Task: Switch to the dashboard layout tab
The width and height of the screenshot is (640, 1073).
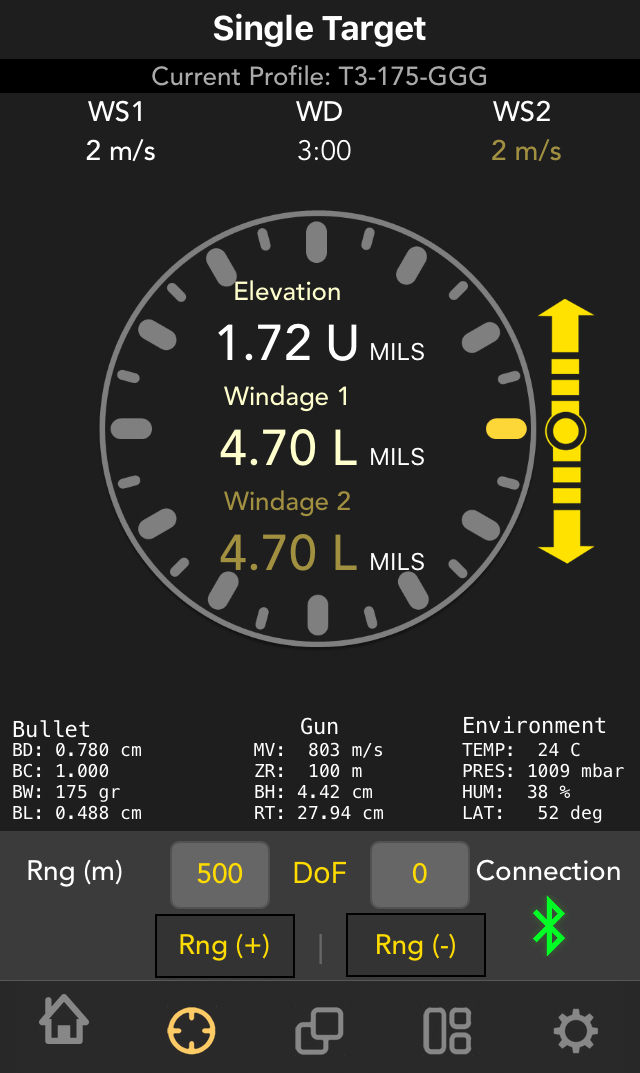Action: click(x=447, y=1030)
